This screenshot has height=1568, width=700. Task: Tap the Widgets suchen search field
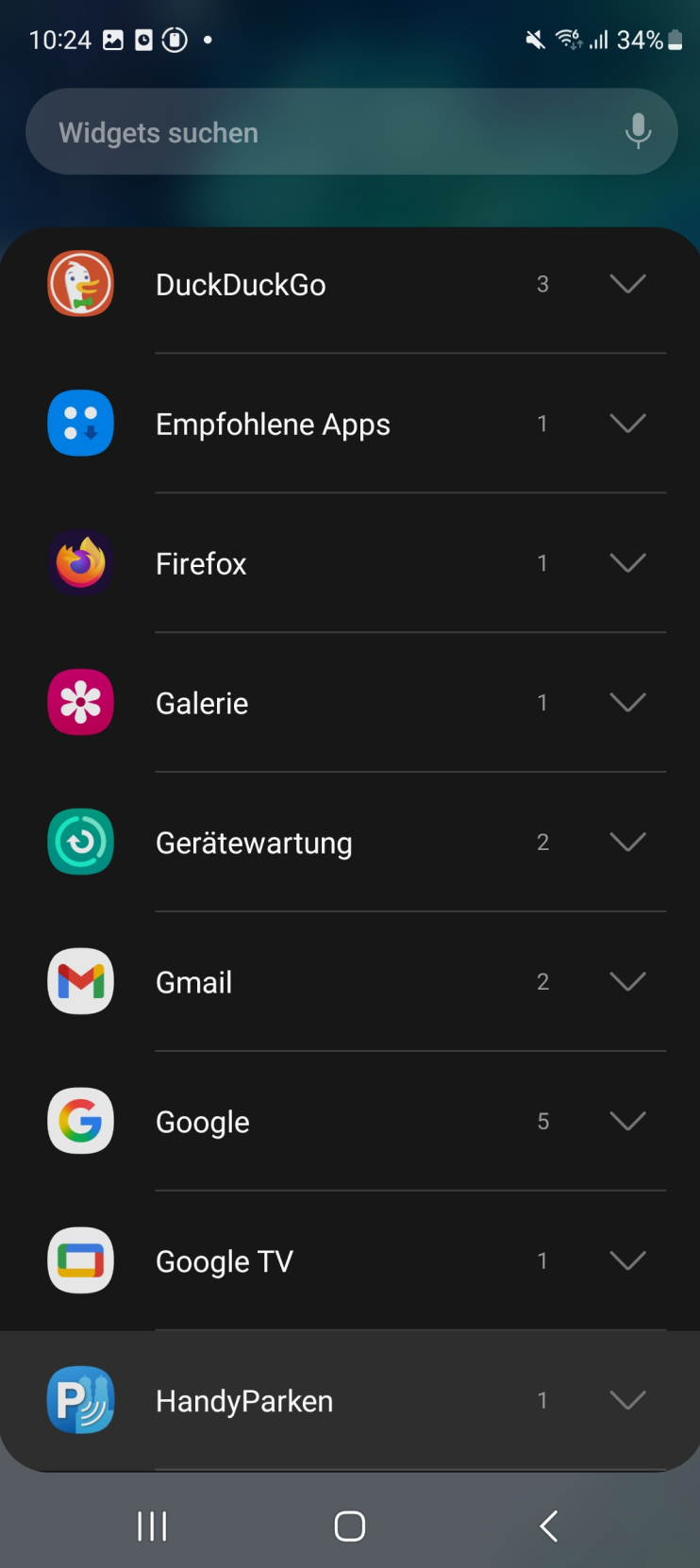[x=321, y=132]
